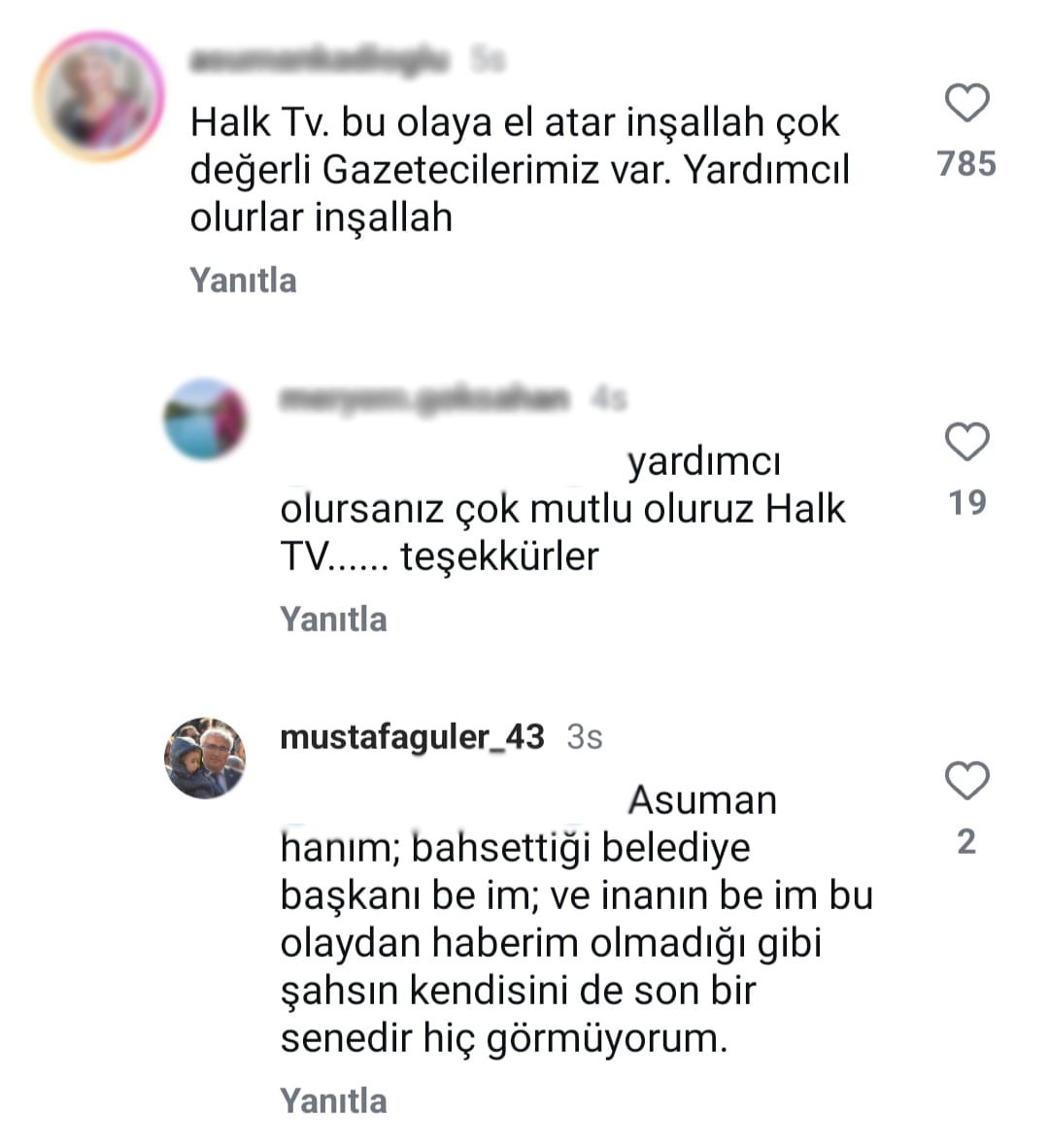The height and width of the screenshot is (1148, 1049).
Task: Open the mustafaguler_43 username link
Action: tap(412, 736)
